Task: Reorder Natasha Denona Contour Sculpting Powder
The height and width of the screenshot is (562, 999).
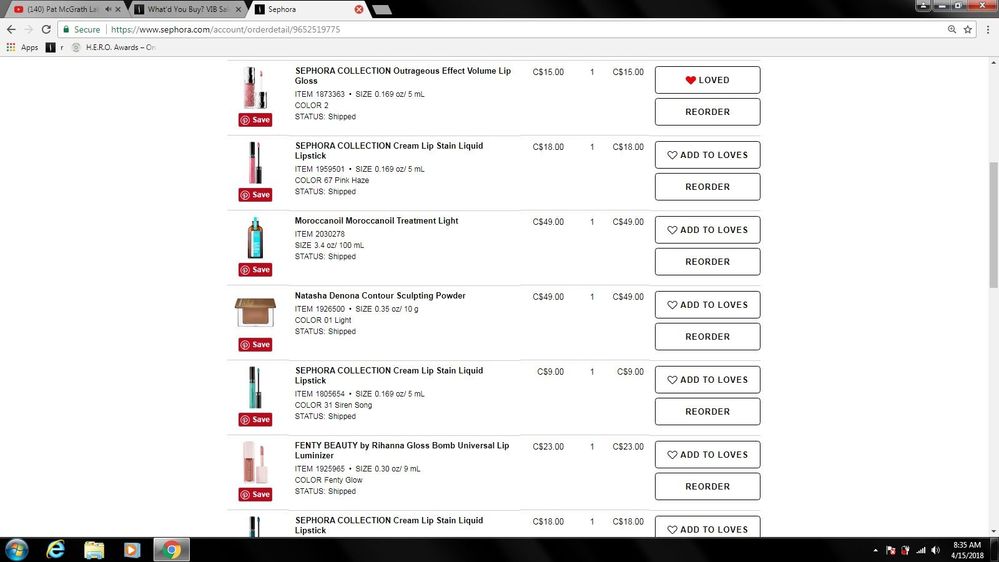Action: coord(707,337)
